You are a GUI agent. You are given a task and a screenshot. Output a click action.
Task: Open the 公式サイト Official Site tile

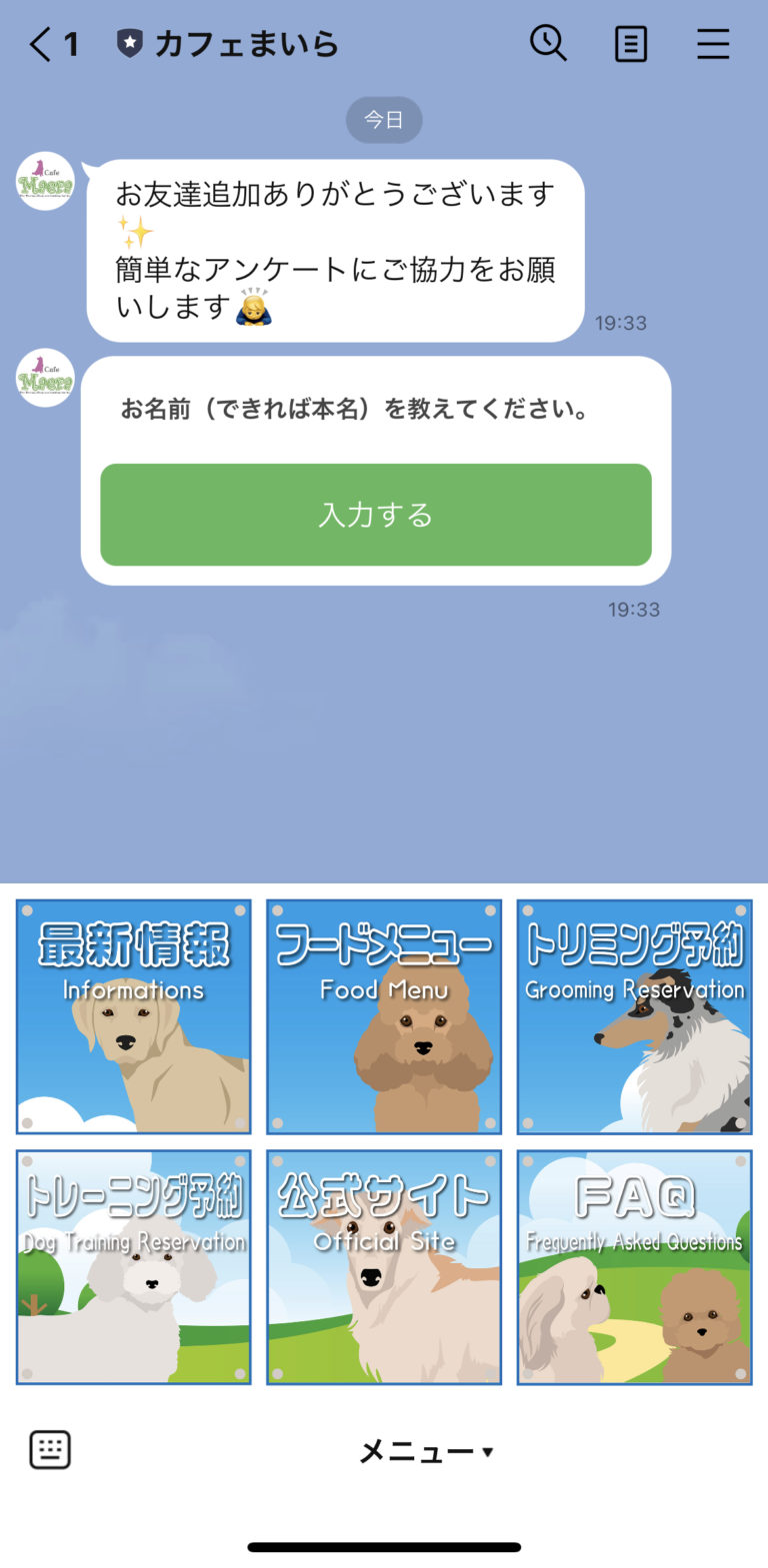(384, 1267)
